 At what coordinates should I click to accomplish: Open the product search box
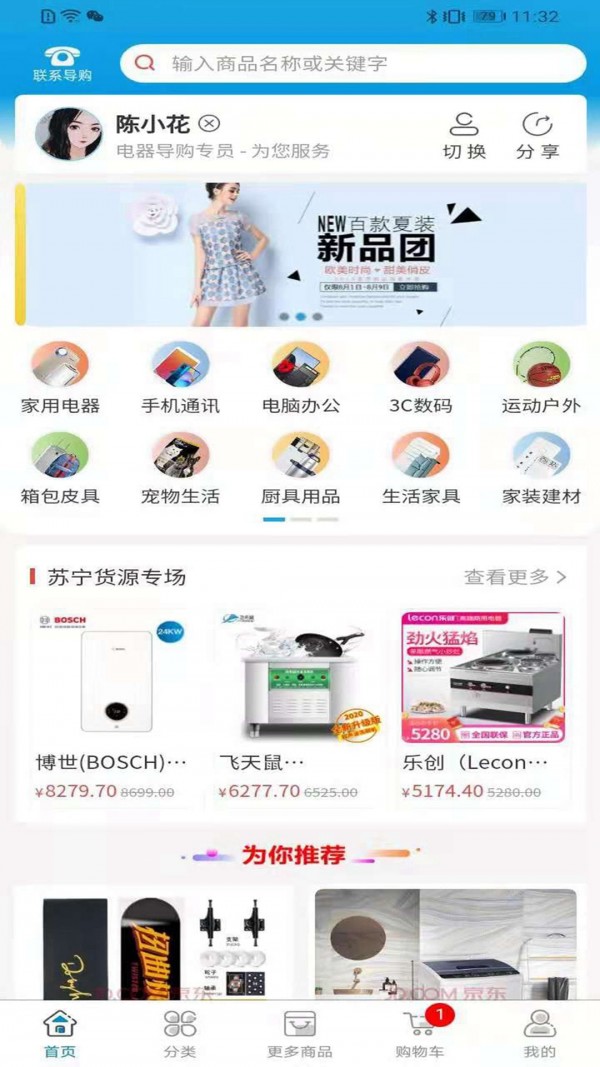coord(352,63)
